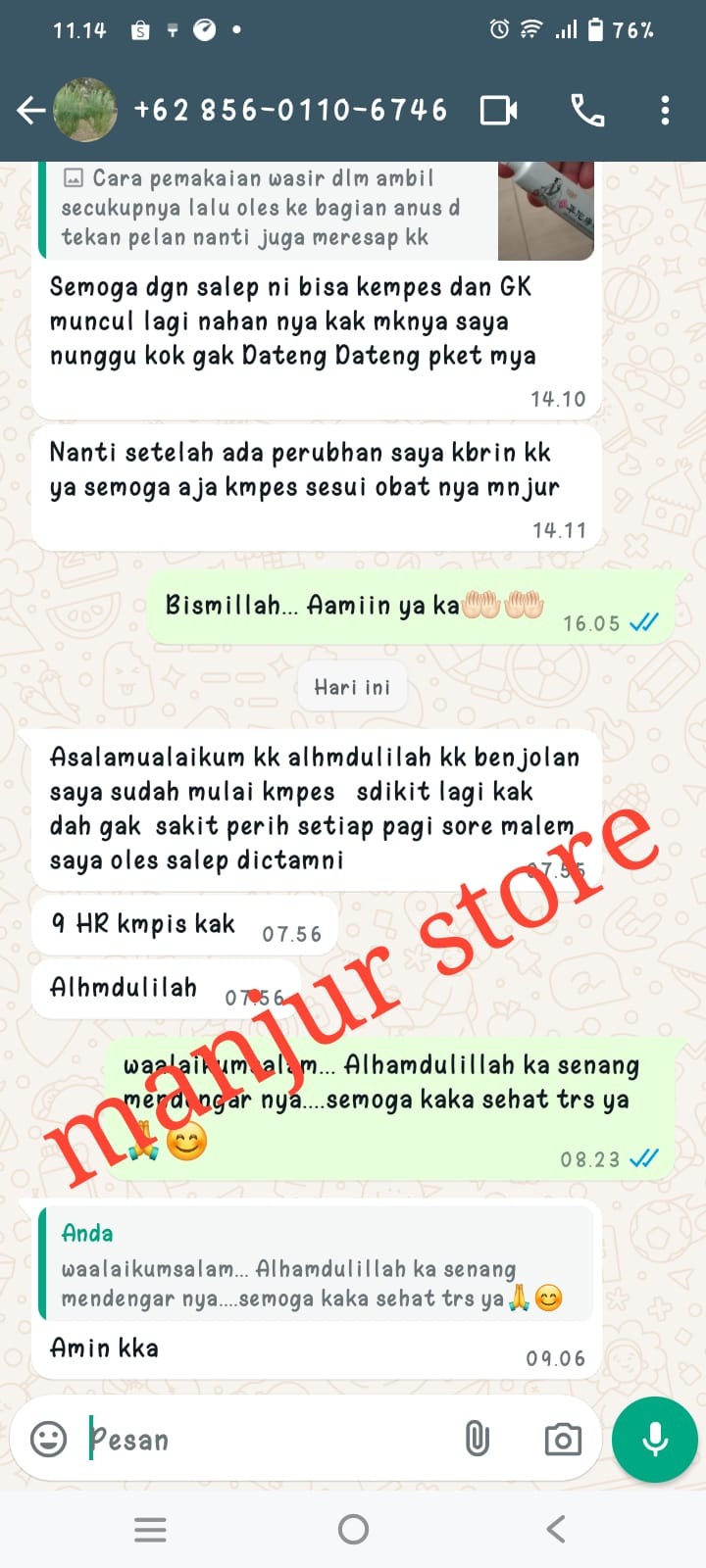Screen dimensions: 706x1568
Task: Tap the microphone voice message button
Action: tap(655, 1439)
